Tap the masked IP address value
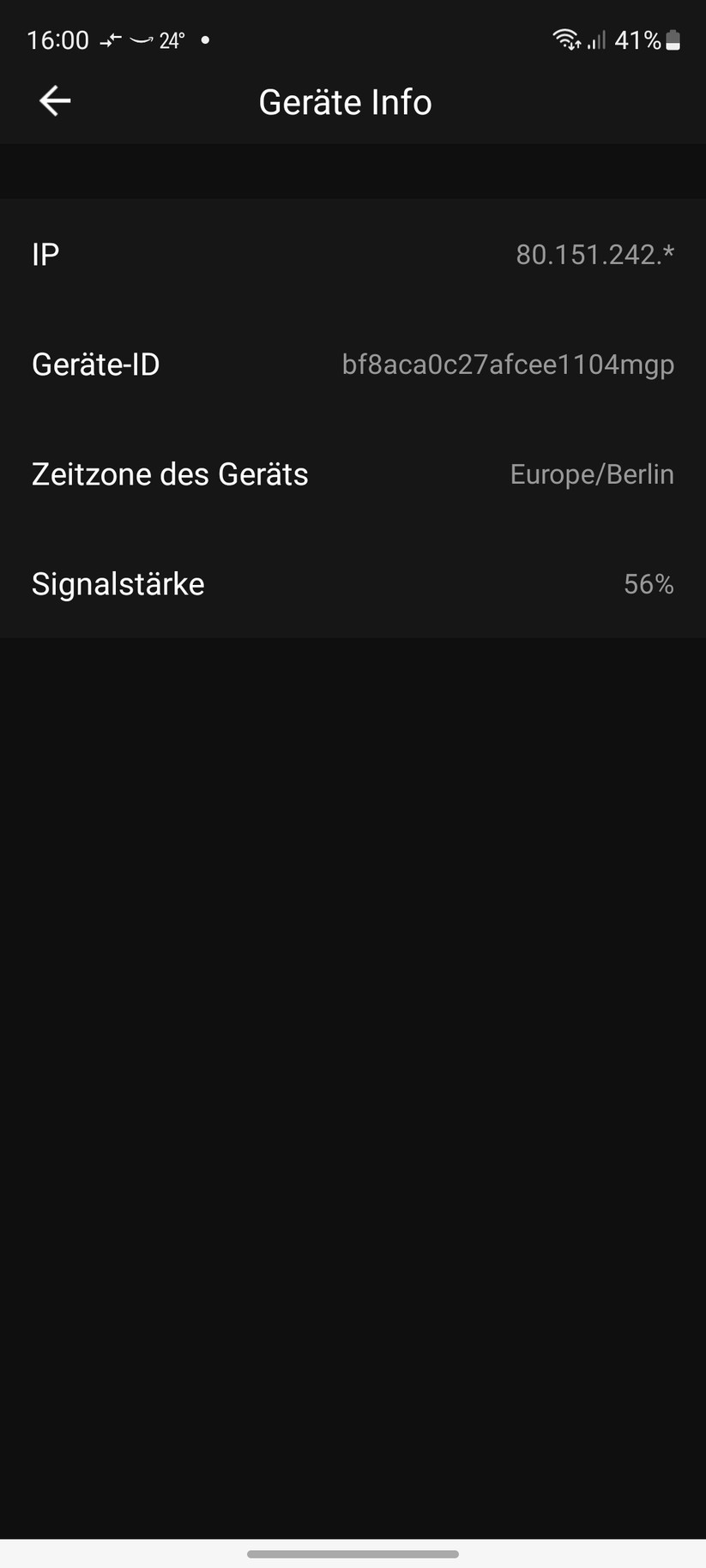 tap(595, 254)
